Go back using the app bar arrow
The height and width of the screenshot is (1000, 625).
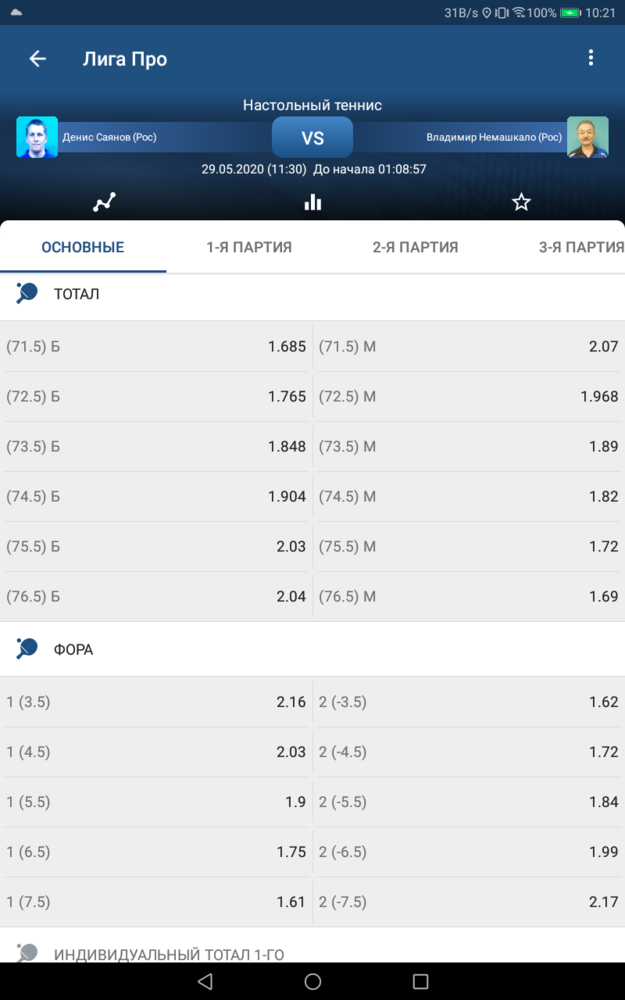[x=38, y=59]
